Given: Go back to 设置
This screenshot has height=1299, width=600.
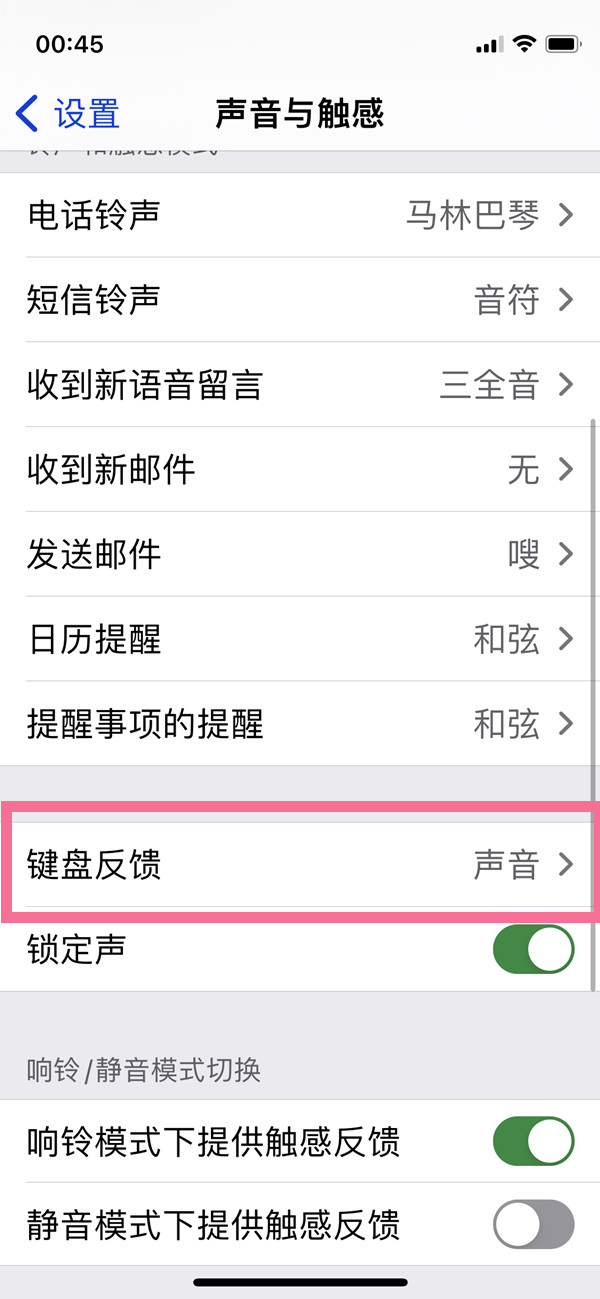Looking at the screenshot, I should tap(68, 114).
